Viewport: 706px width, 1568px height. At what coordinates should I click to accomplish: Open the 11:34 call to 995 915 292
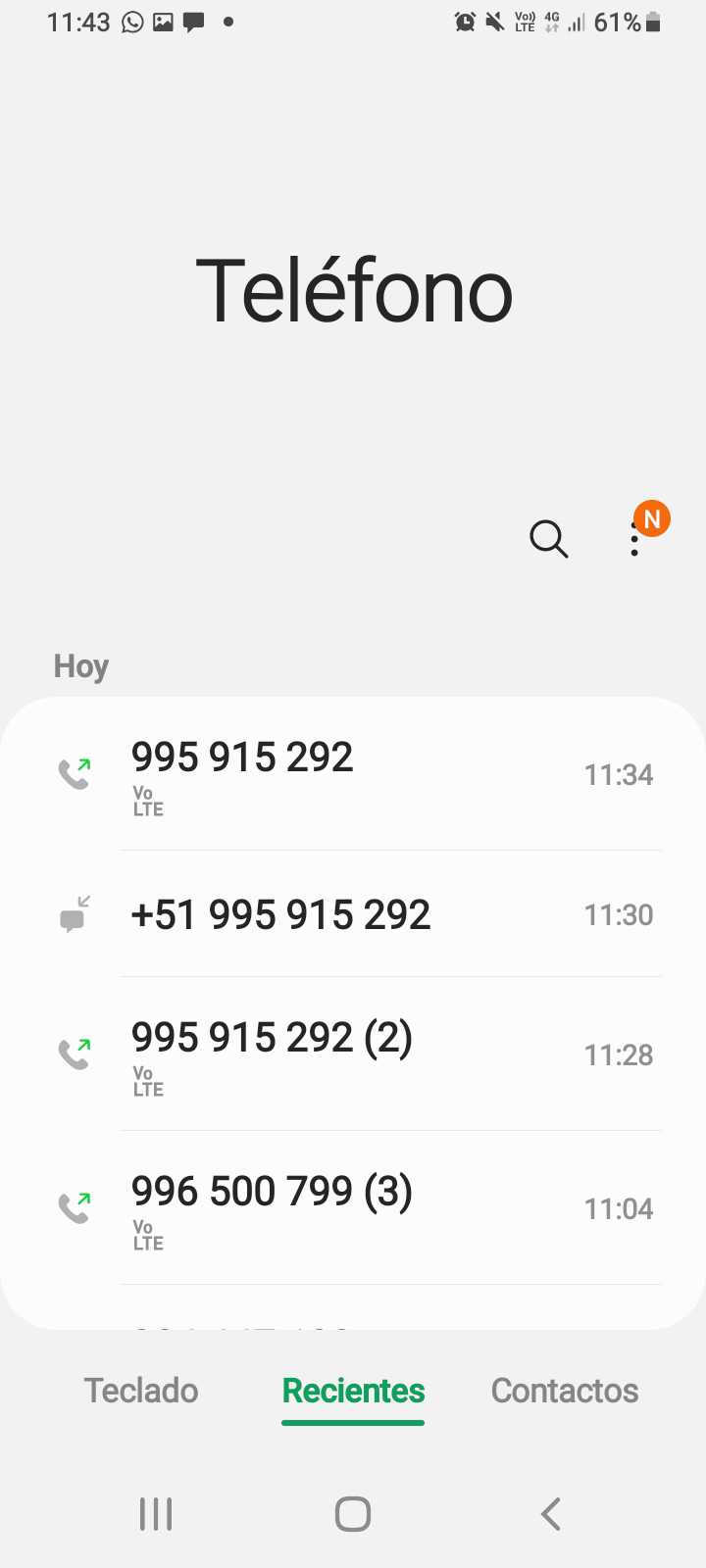point(353,774)
